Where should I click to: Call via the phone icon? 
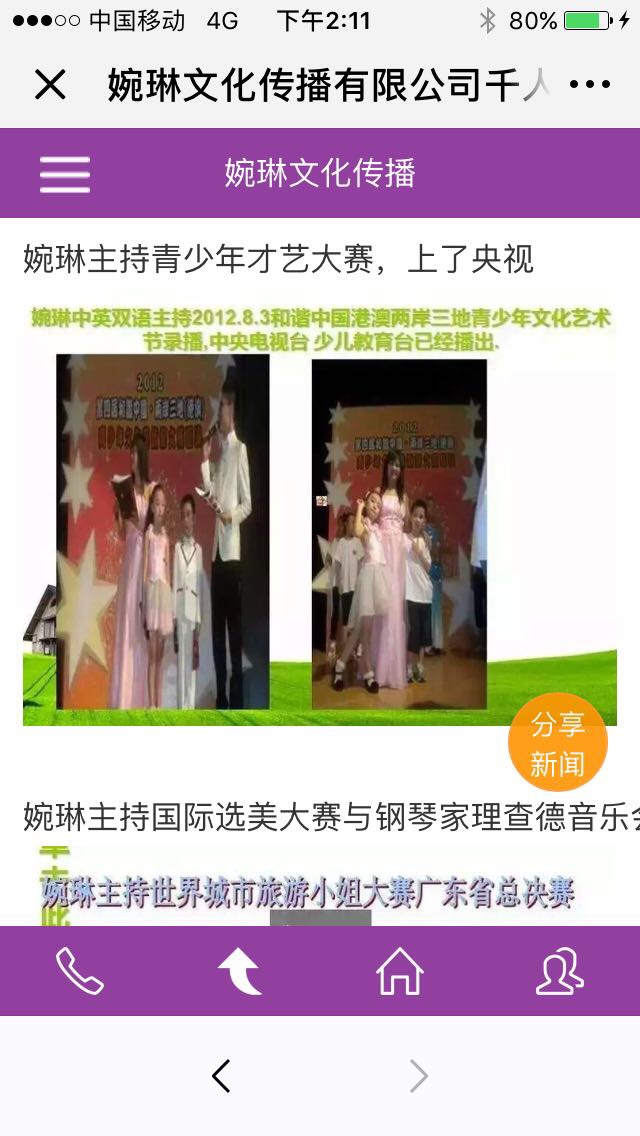tap(80, 971)
